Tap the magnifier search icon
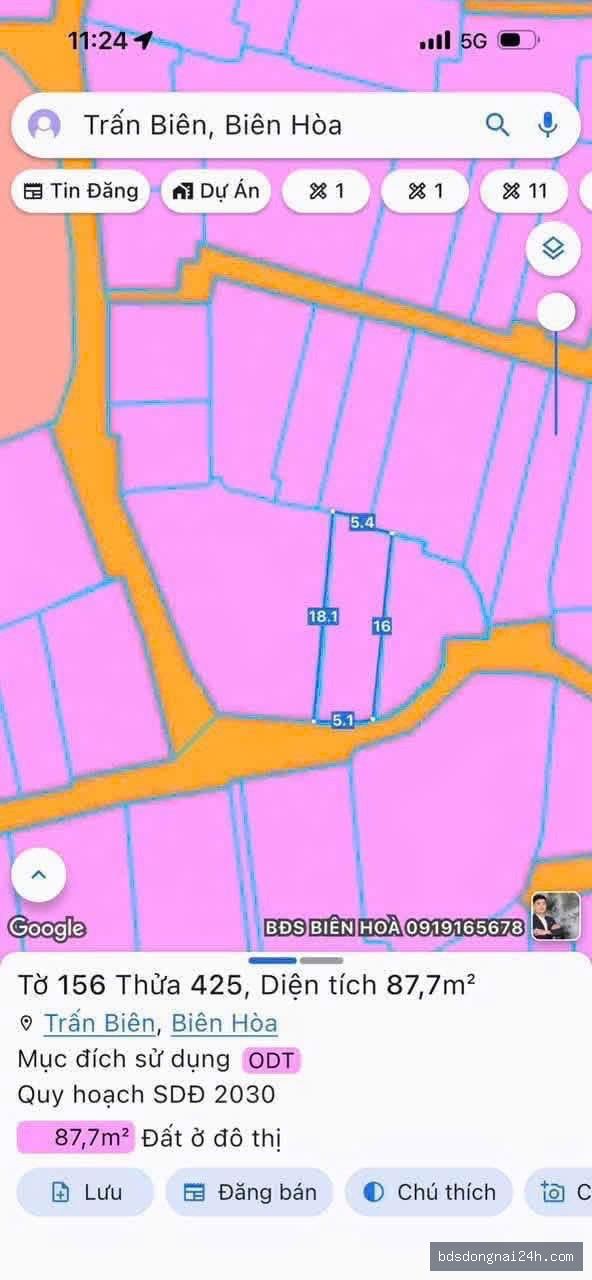 coord(497,124)
